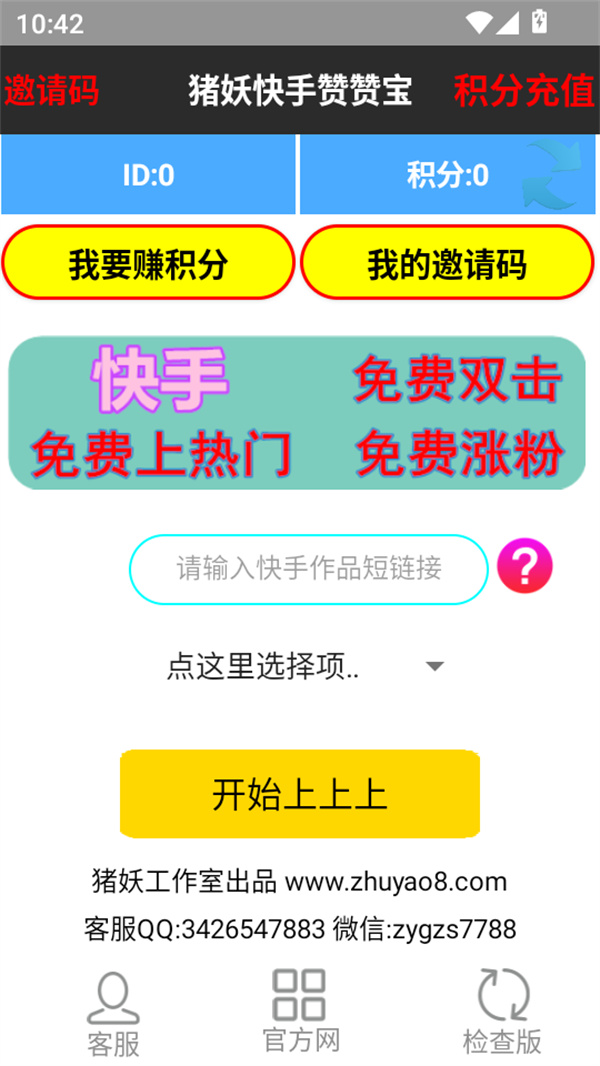Go to 官方网 tab
Screen dimensions: 600x1066
click(x=300, y=1010)
